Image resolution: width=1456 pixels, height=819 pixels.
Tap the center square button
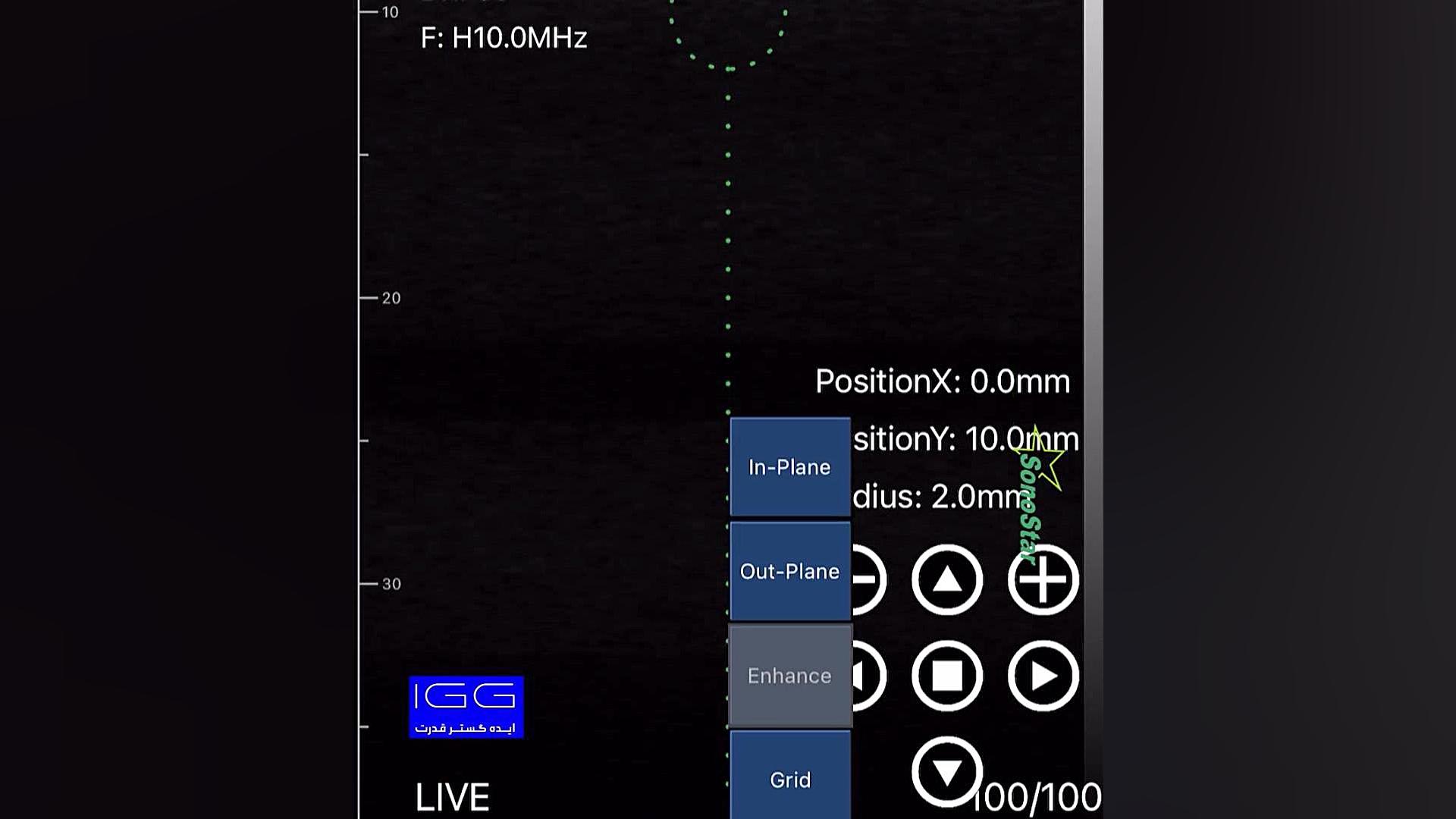tap(946, 676)
